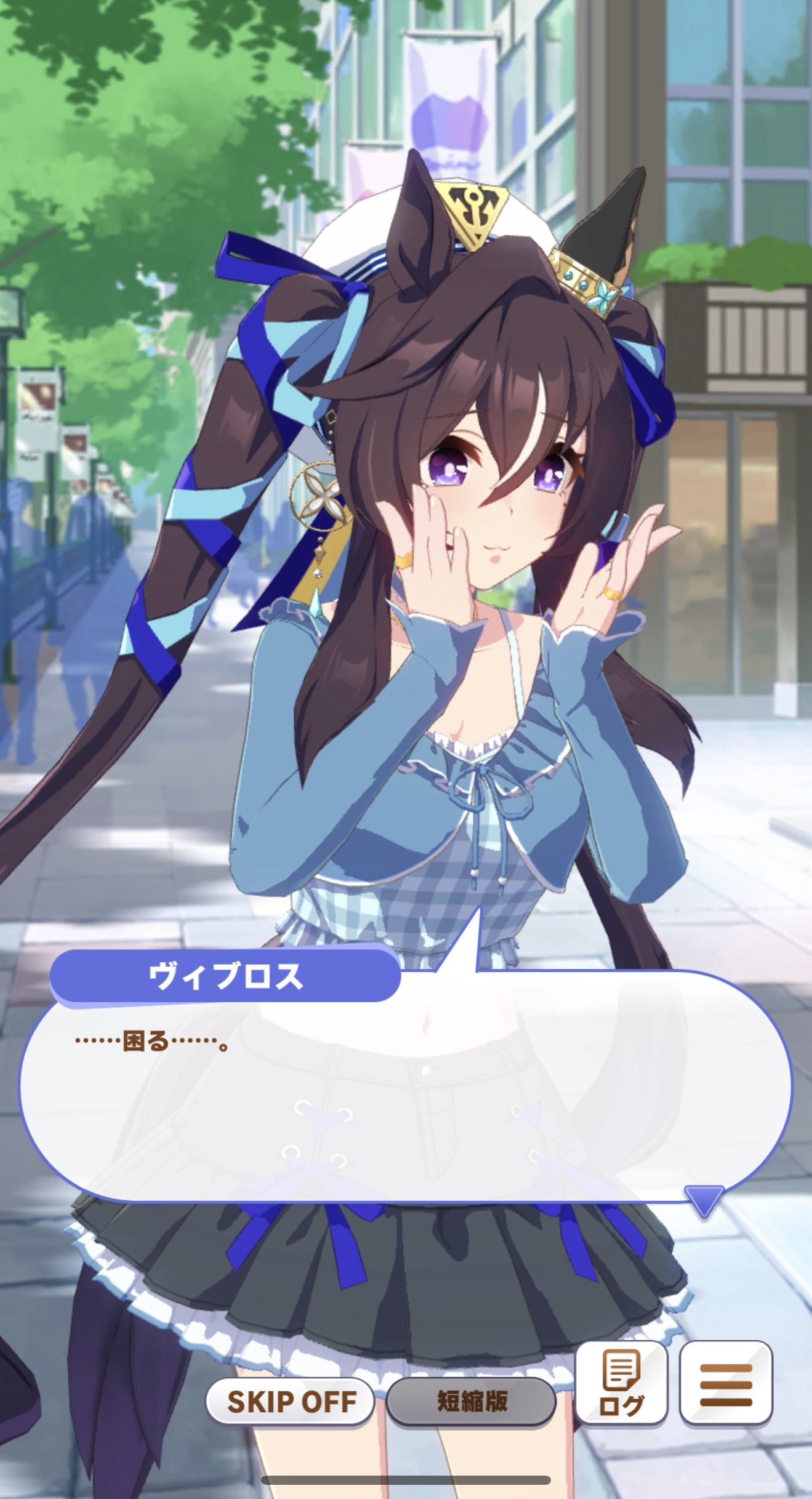Advance dialogue with the blue arrow
812x1499 pixels.
(704, 1199)
